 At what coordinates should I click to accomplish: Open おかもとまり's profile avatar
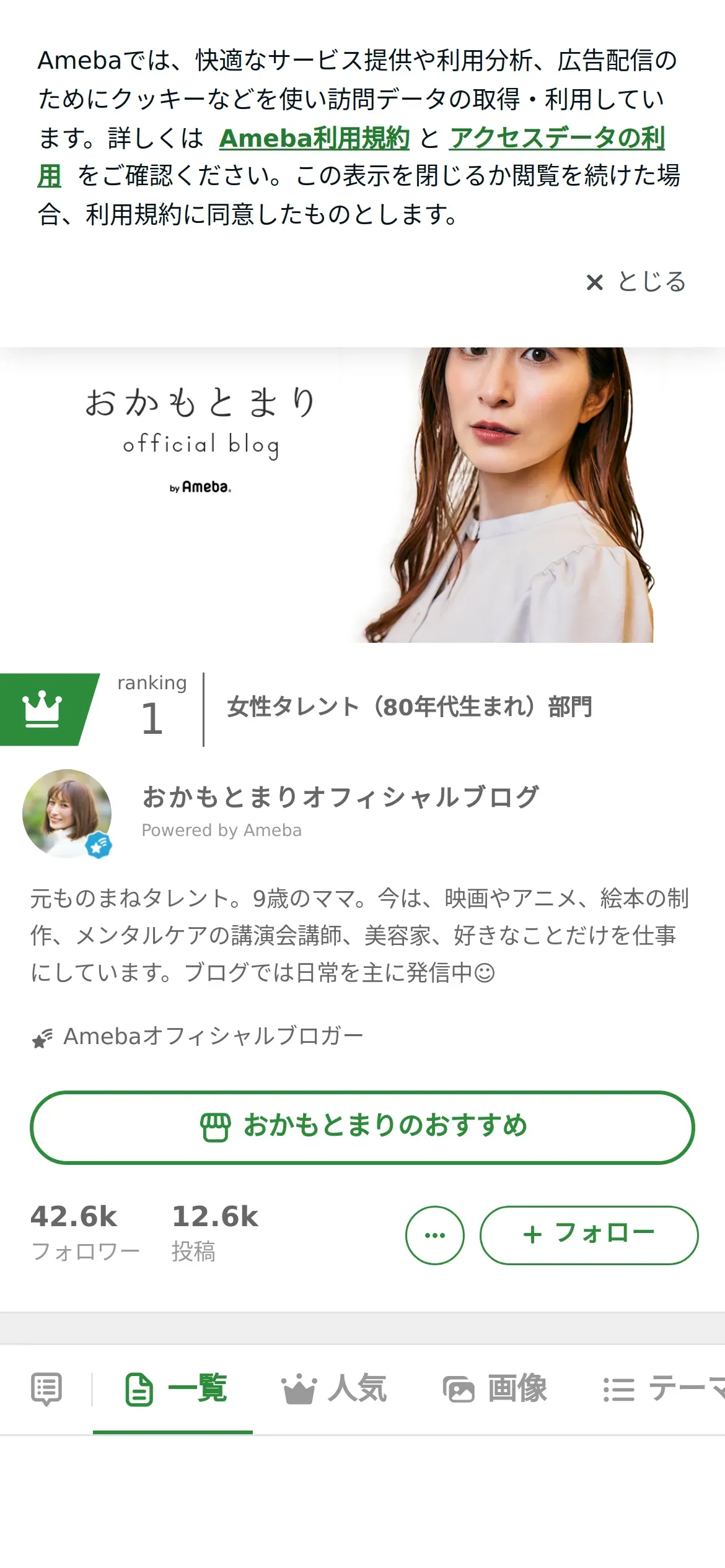click(x=67, y=813)
